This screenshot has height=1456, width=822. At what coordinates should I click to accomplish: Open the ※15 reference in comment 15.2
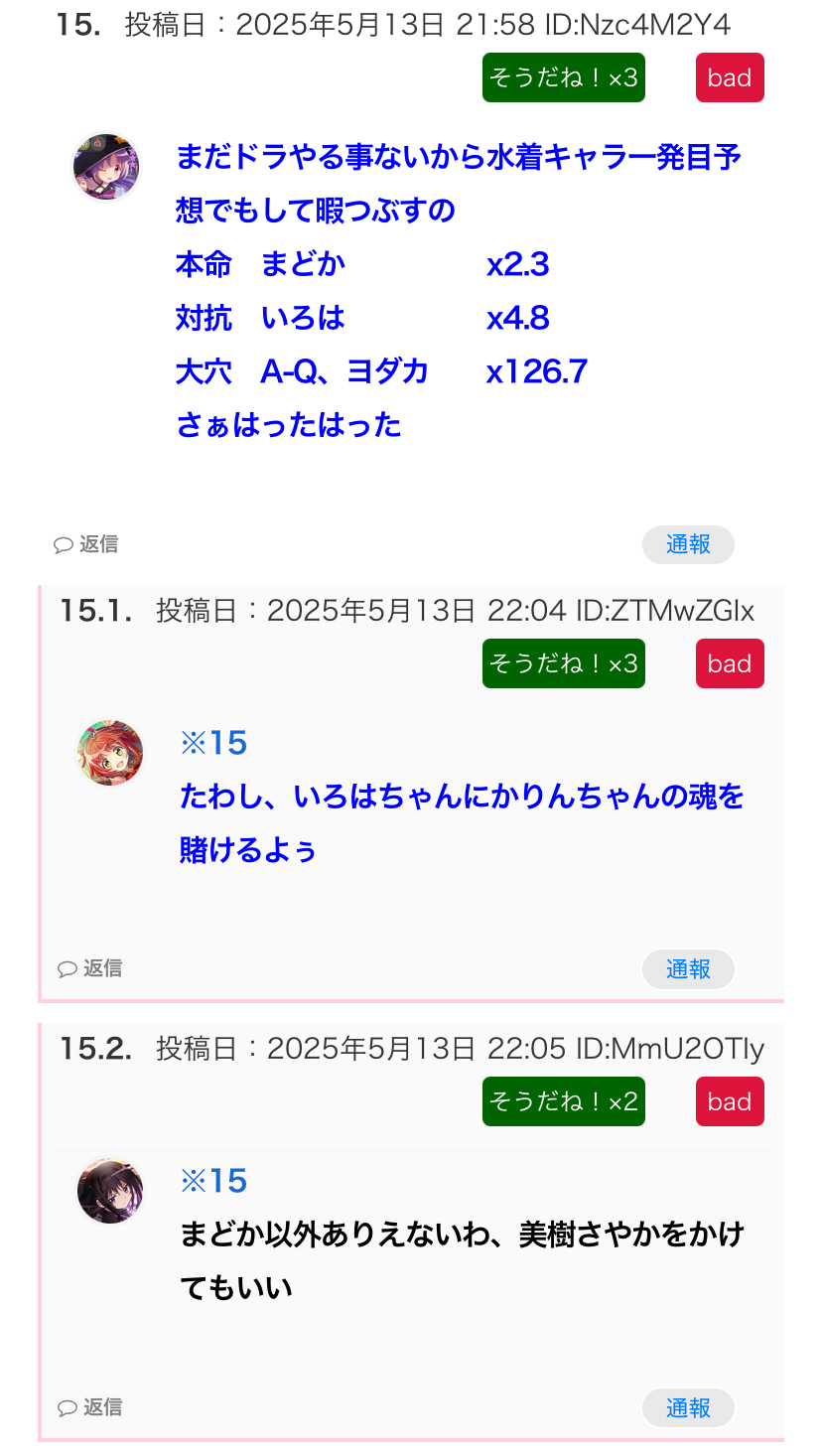[x=213, y=1181]
